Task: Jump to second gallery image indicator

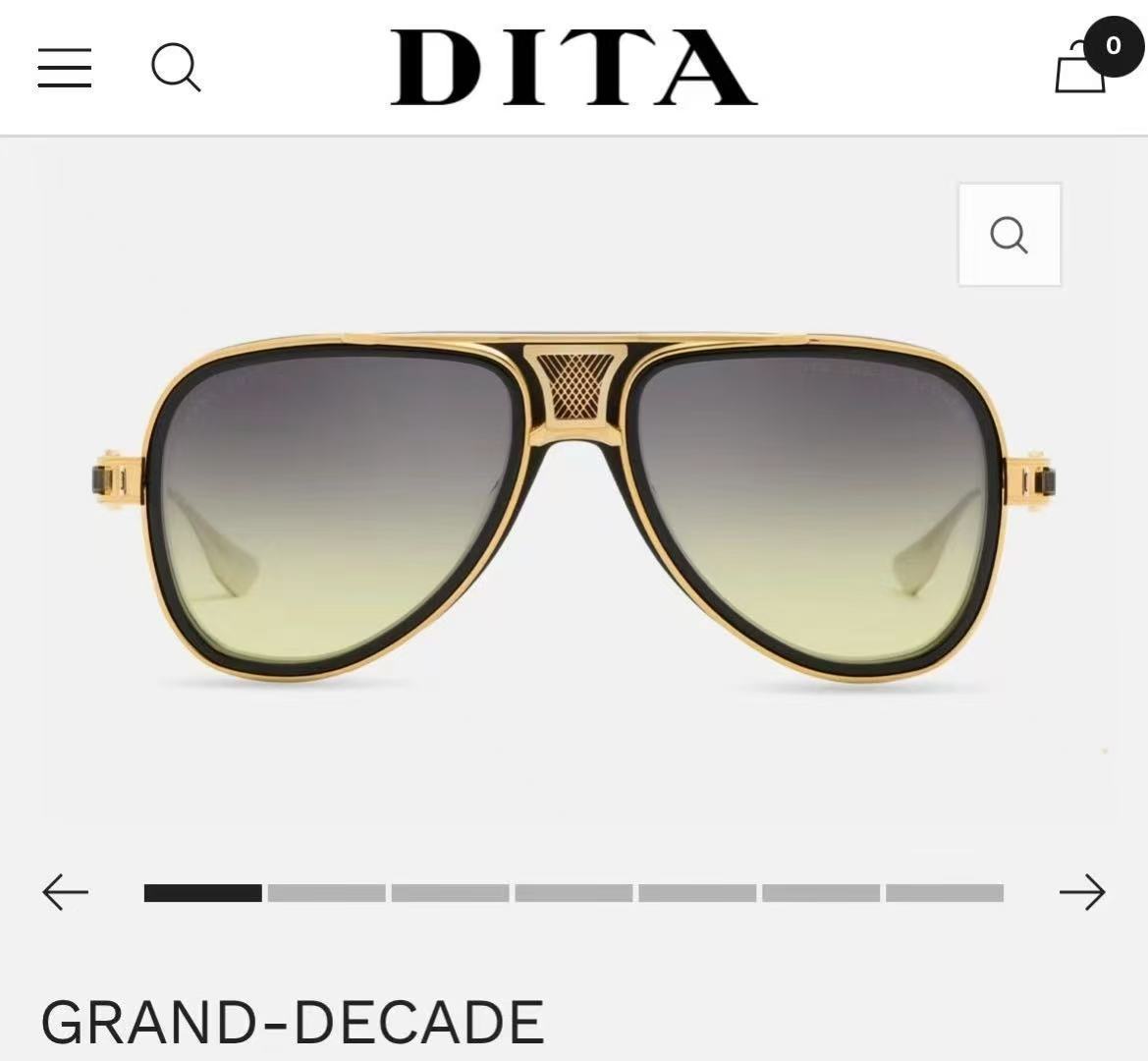Action: coord(326,893)
